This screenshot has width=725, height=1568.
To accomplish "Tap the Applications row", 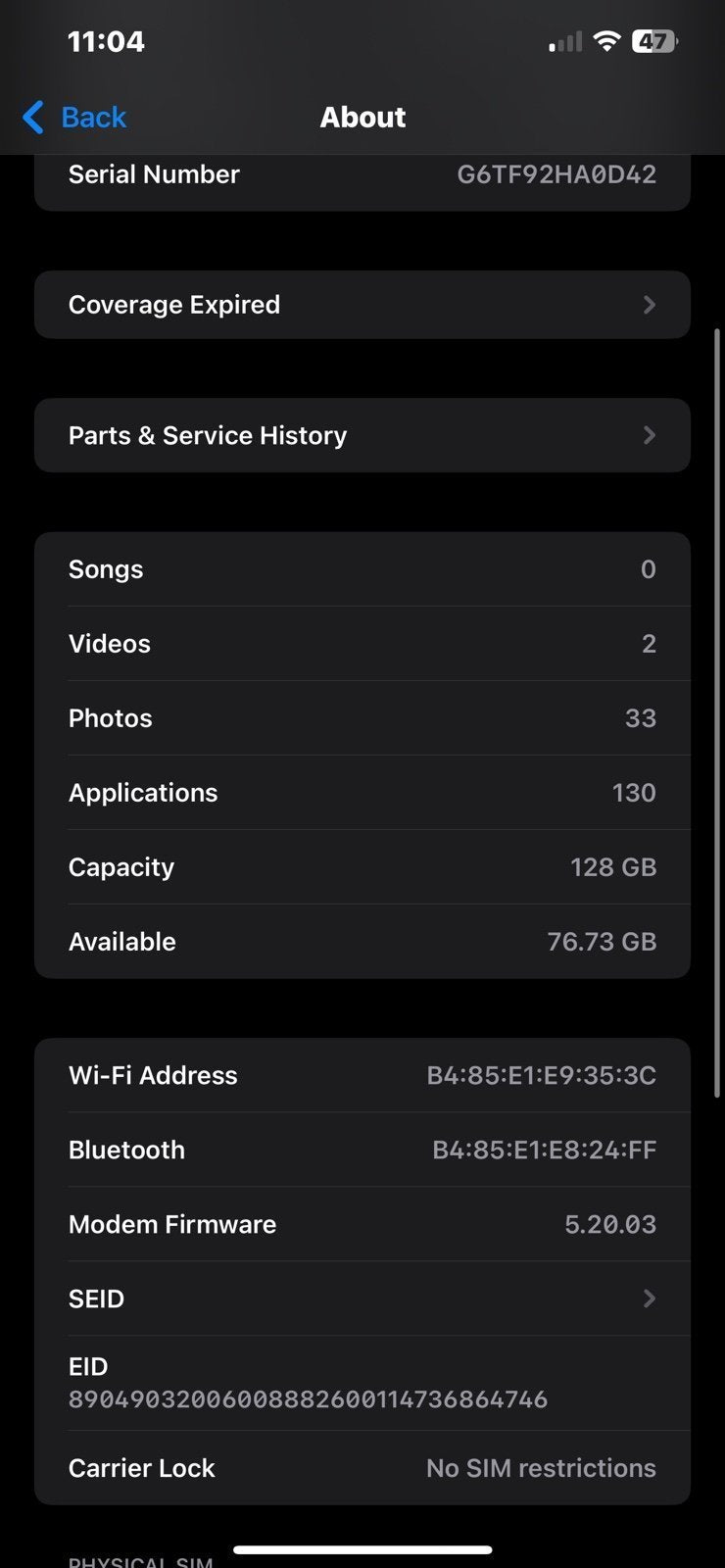I will click(x=362, y=793).
